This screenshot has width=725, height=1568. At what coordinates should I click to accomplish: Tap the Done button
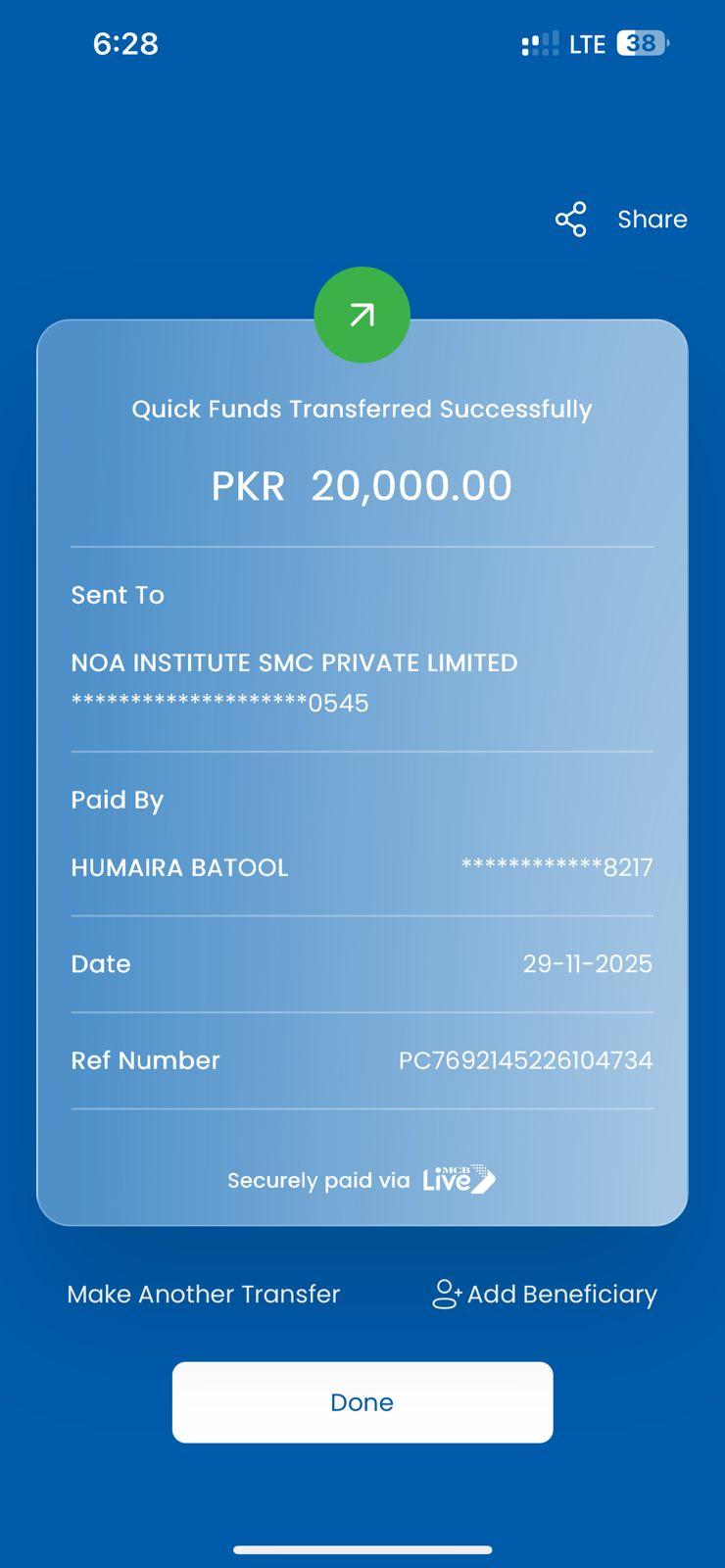[x=362, y=1401]
